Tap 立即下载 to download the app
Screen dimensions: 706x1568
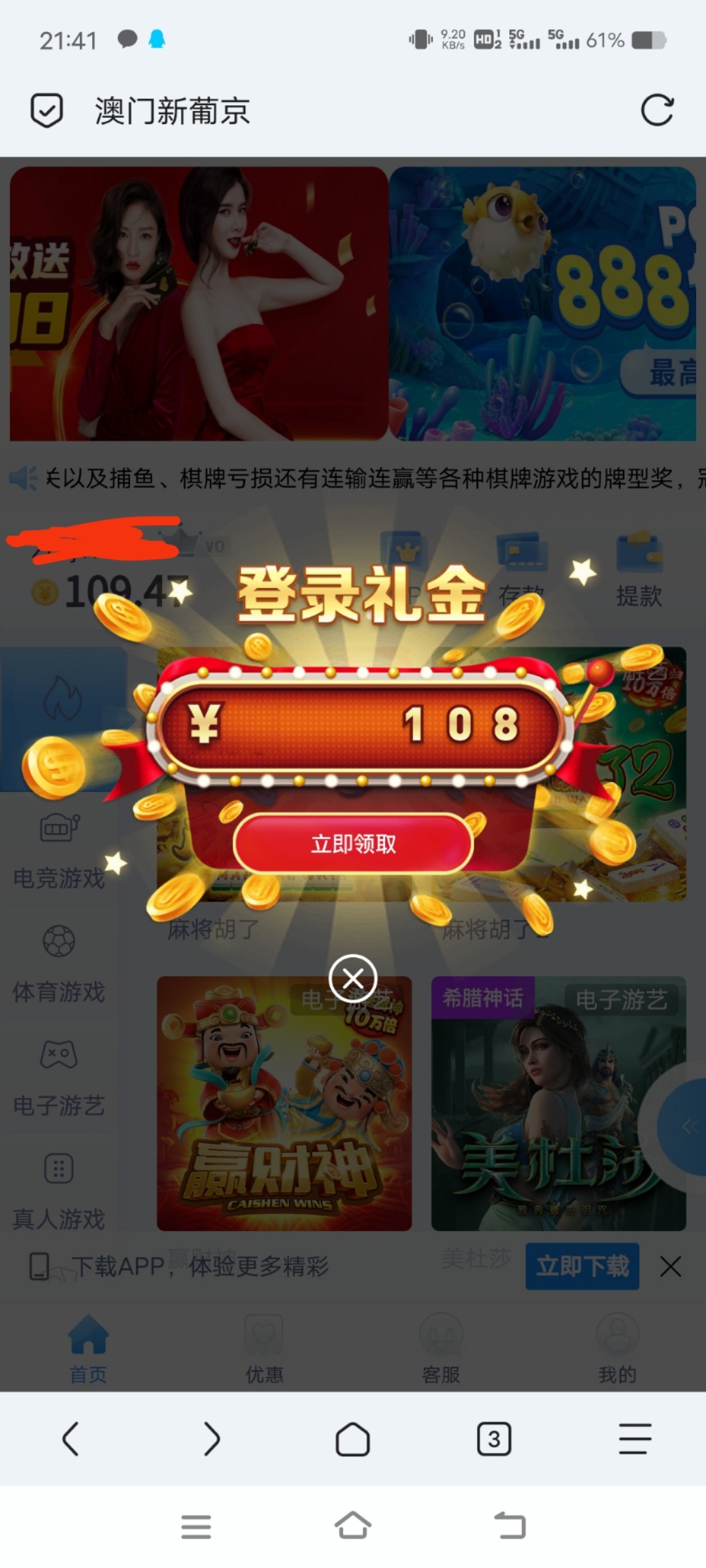point(582,1266)
